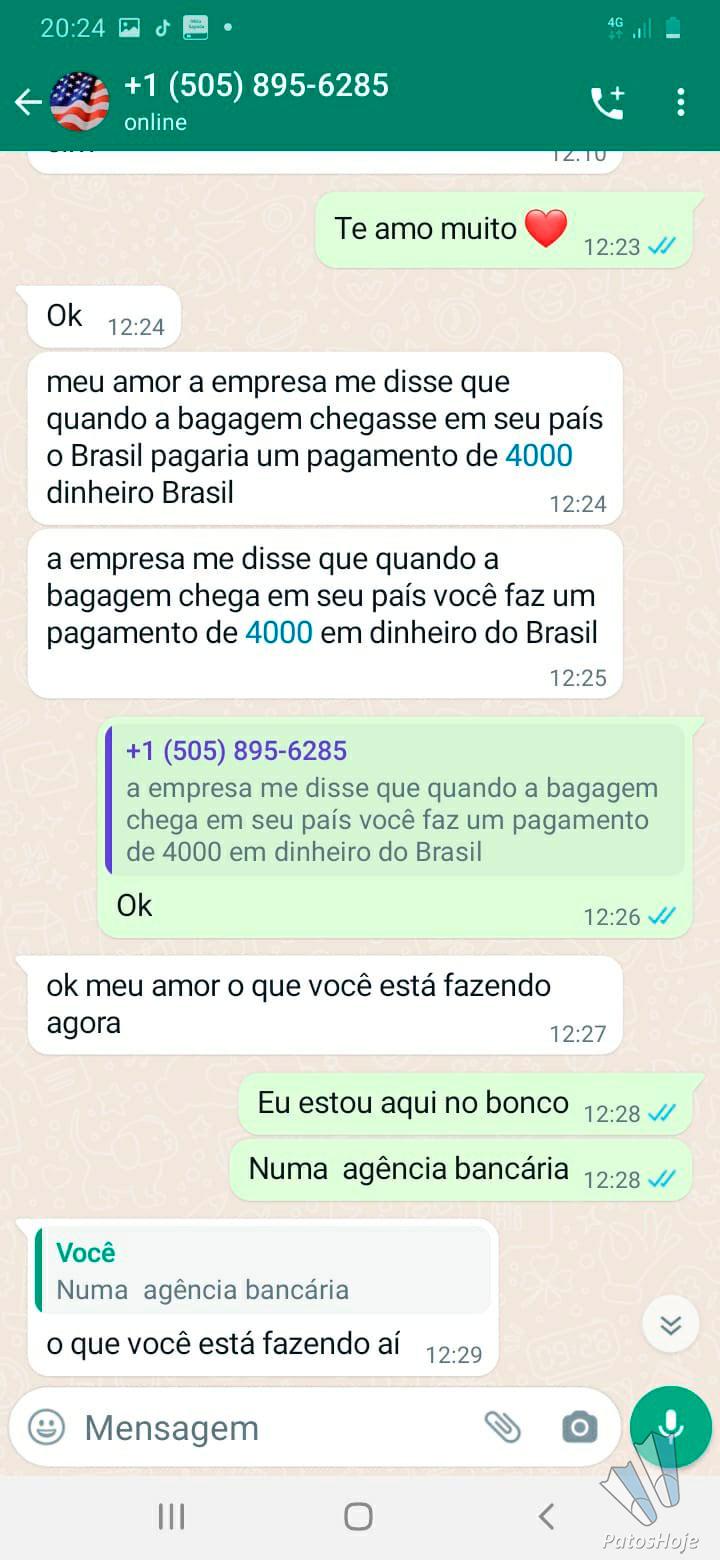The image size is (720, 1560).
Task: Tap the quoted 'Numa agência bancária' reply
Action: click(264, 1270)
